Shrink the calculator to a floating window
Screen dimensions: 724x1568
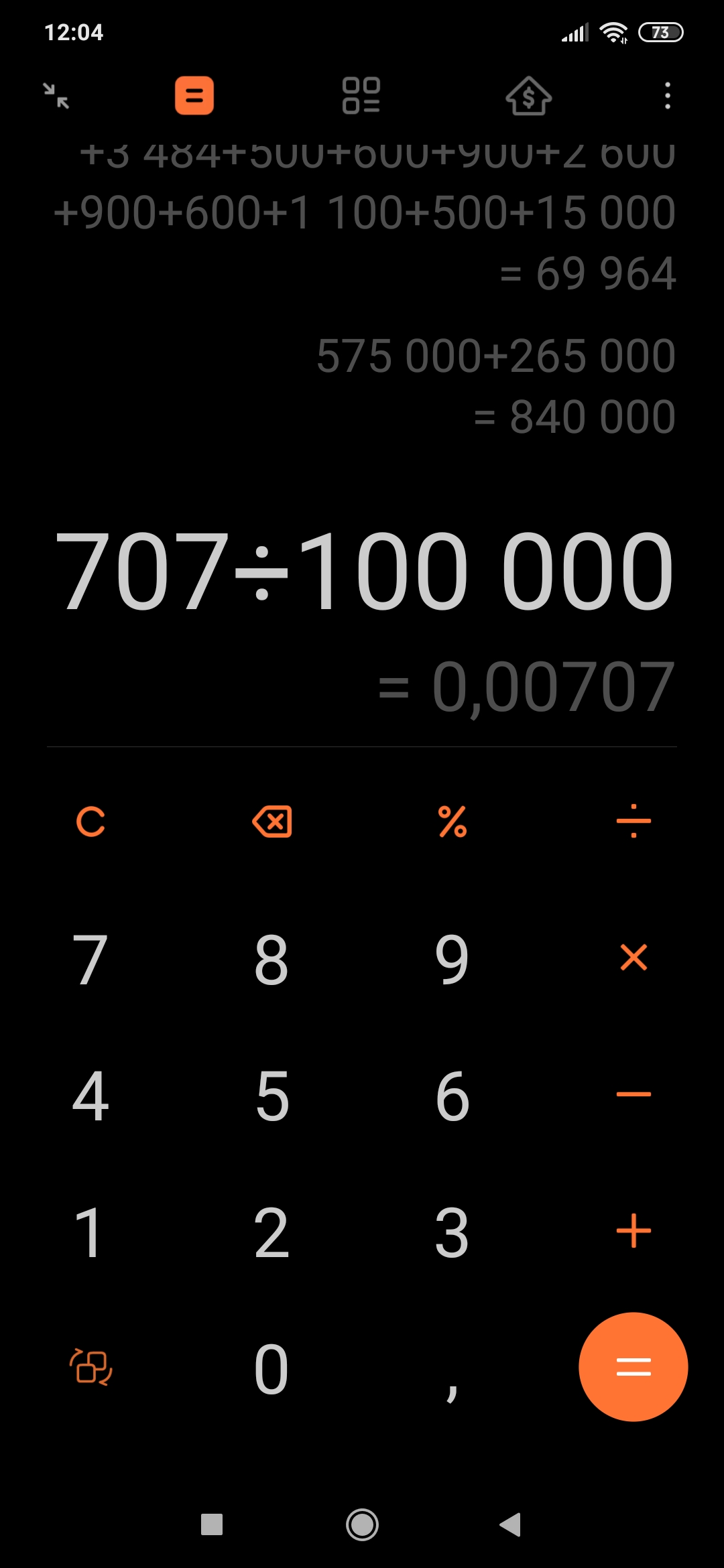pos(56,96)
